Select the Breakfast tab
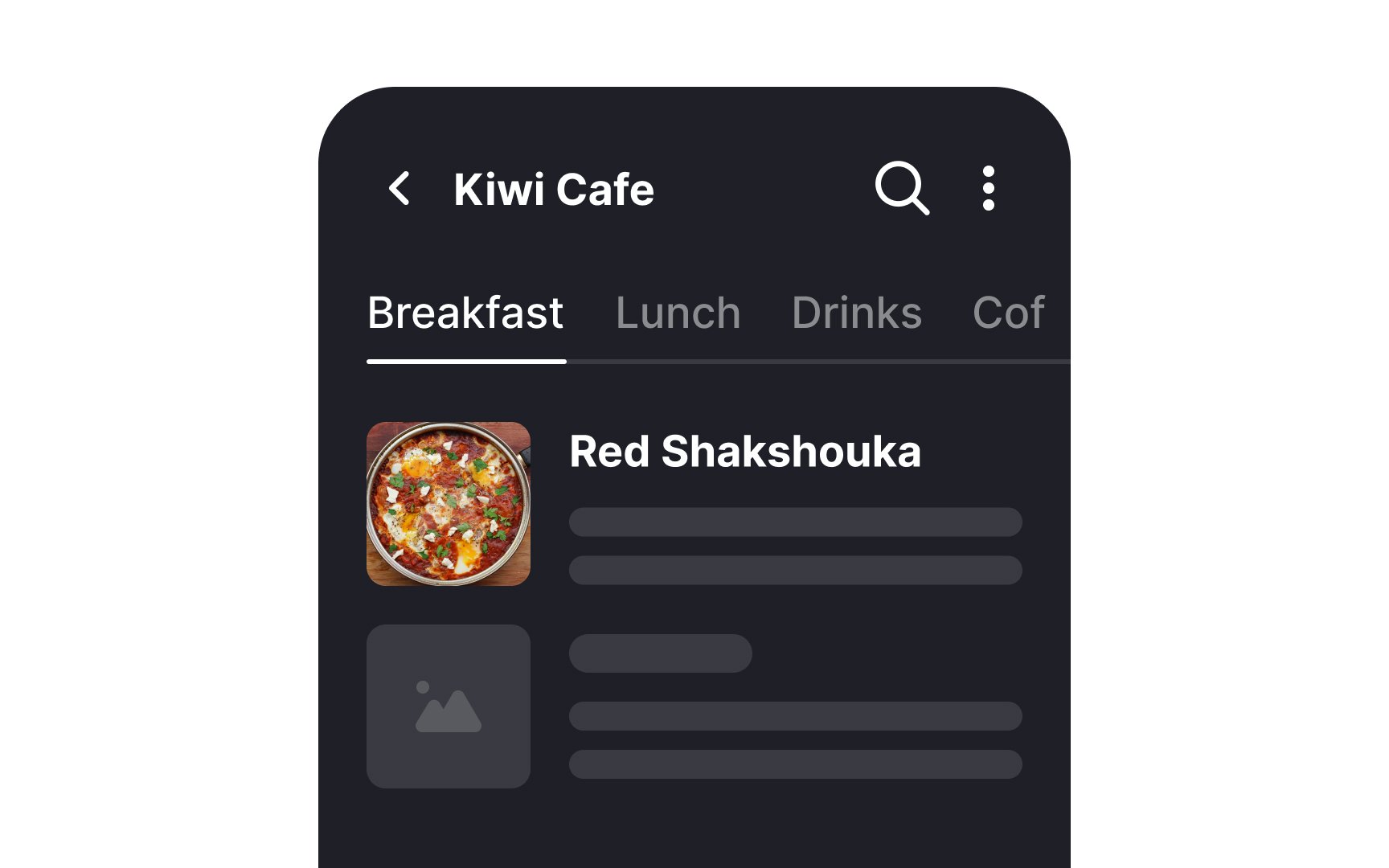This screenshot has height=868, width=1389. coord(465,313)
